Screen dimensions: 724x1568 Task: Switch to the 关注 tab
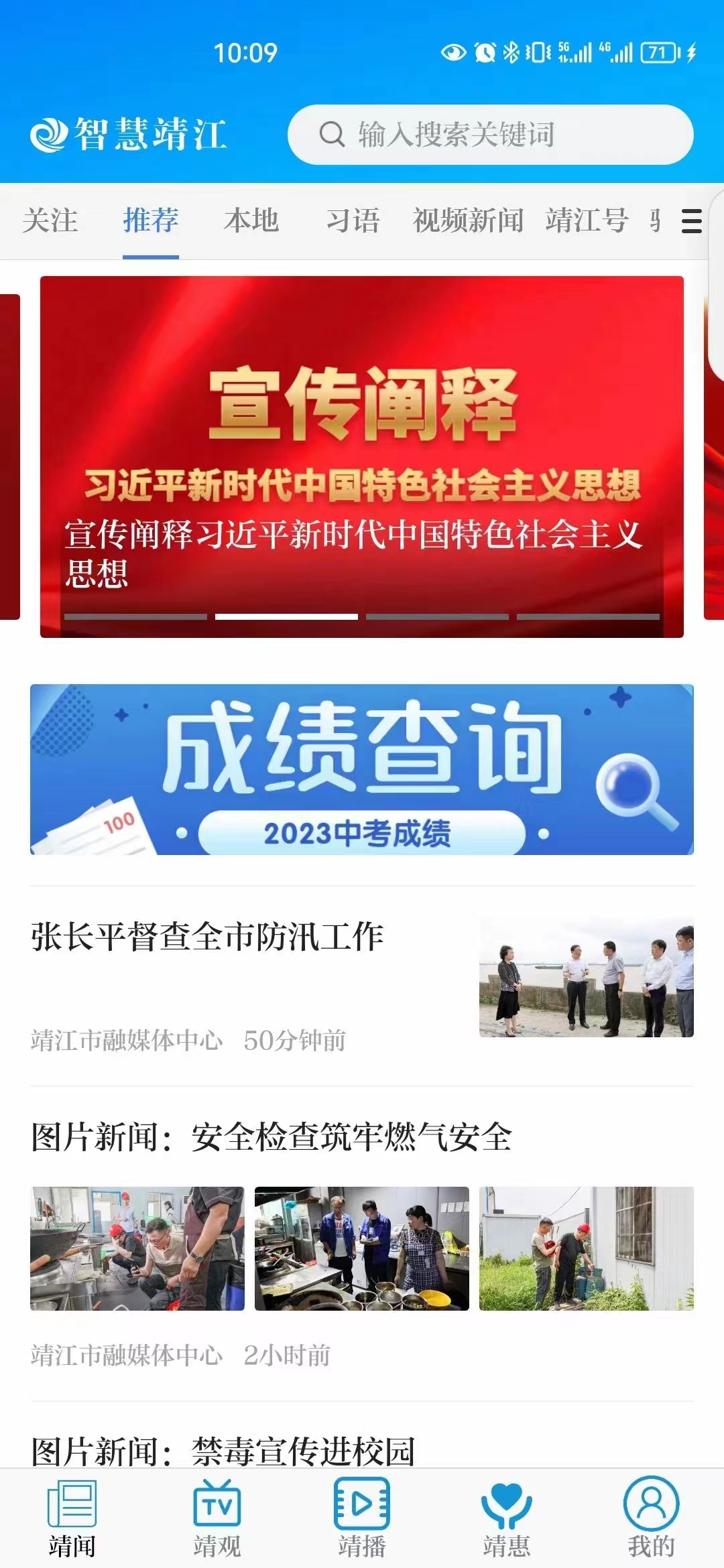[x=50, y=220]
